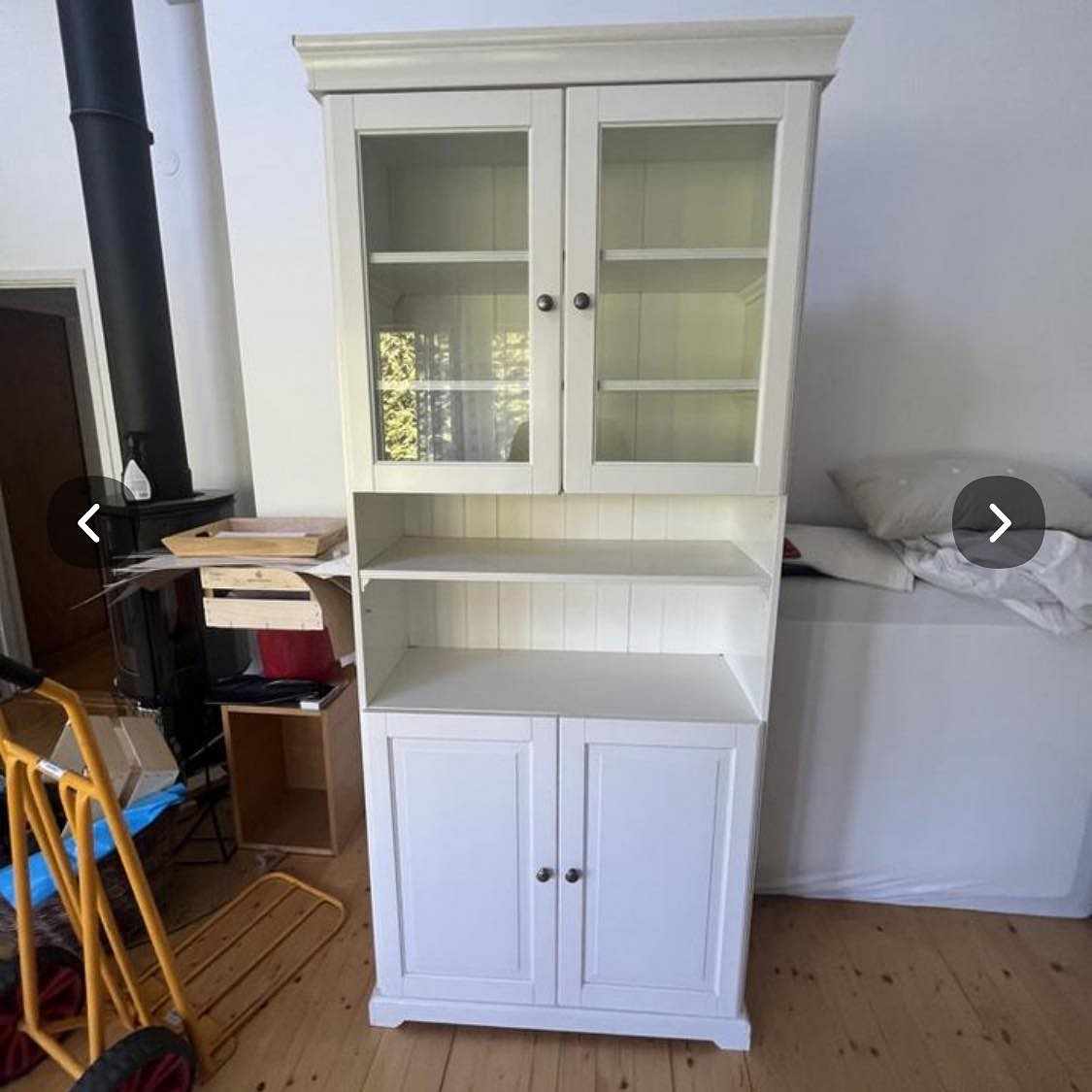The width and height of the screenshot is (1092, 1092).
Task: Go to the previous photo
Action: pyautogui.click(x=90, y=522)
